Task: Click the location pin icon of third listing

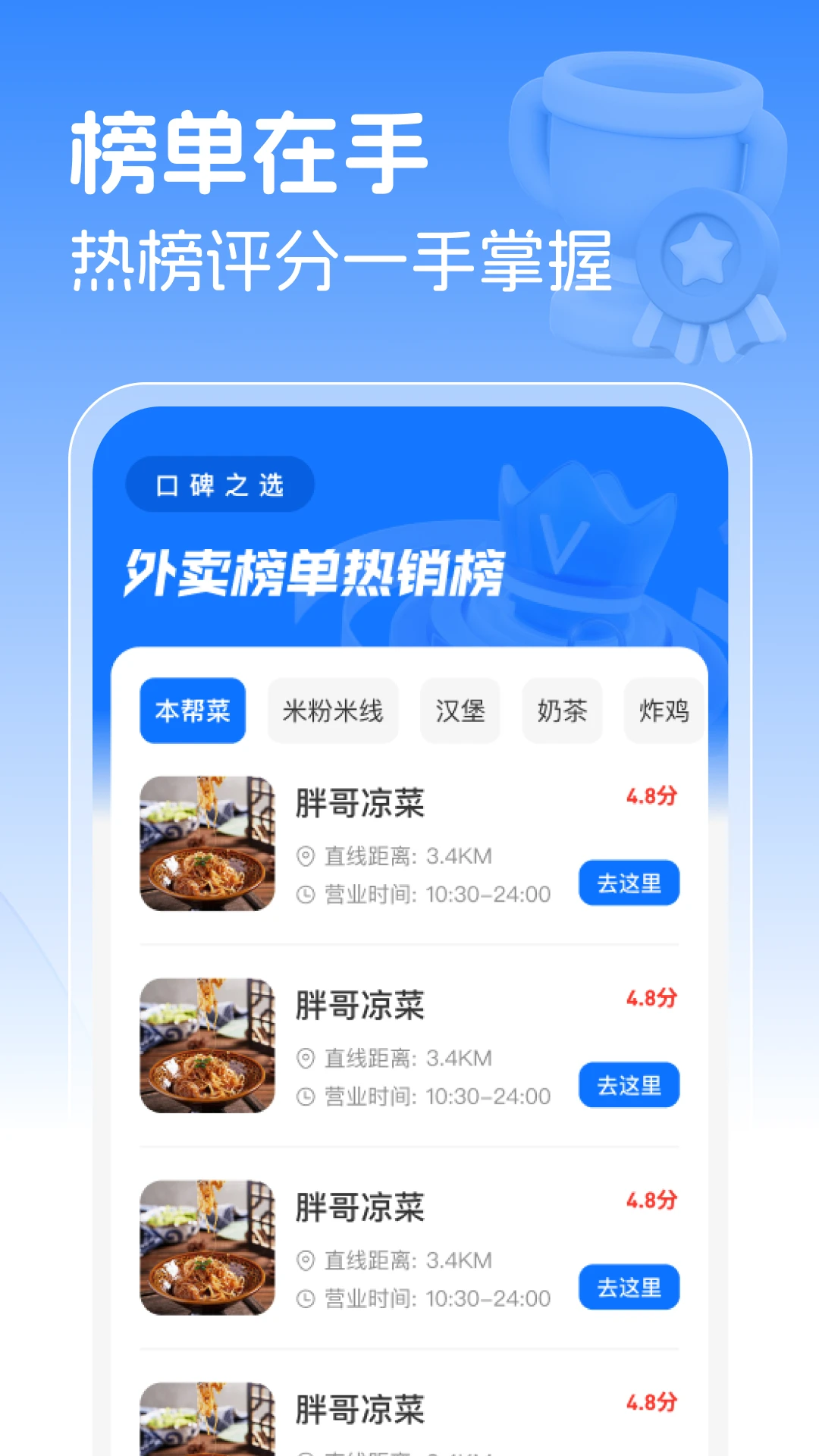Action: pyautogui.click(x=306, y=1261)
